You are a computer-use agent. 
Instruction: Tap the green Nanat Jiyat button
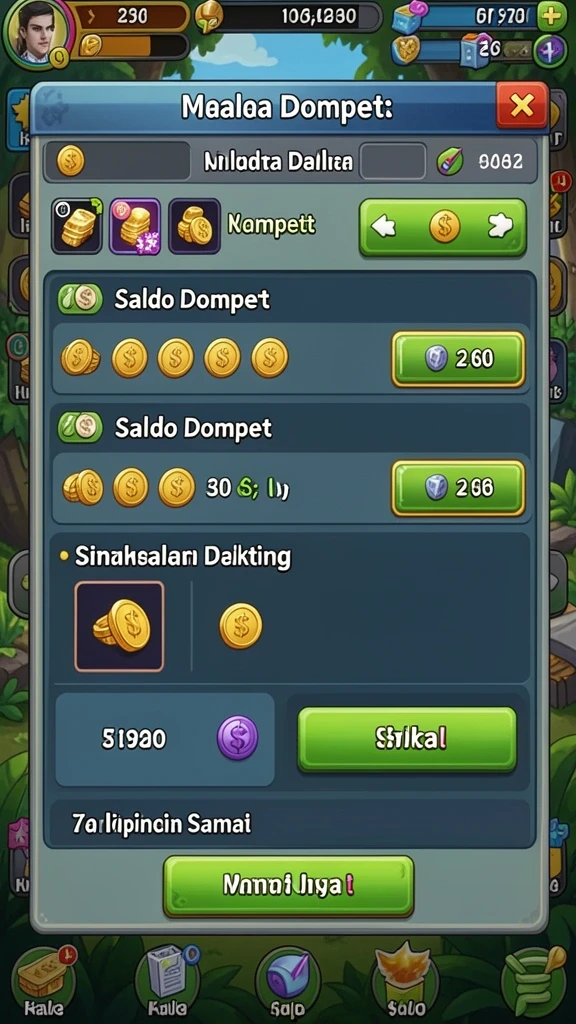[x=288, y=885]
